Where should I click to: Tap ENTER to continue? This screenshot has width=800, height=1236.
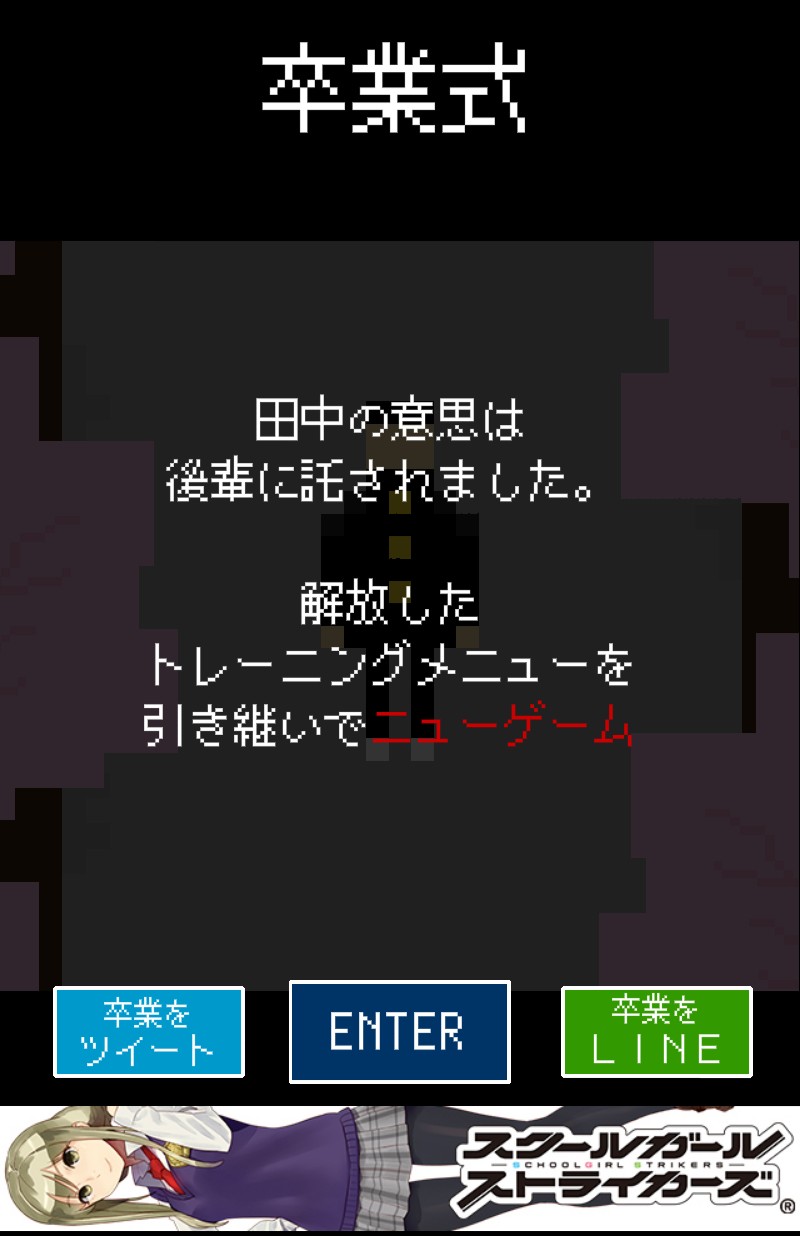coord(399,1032)
